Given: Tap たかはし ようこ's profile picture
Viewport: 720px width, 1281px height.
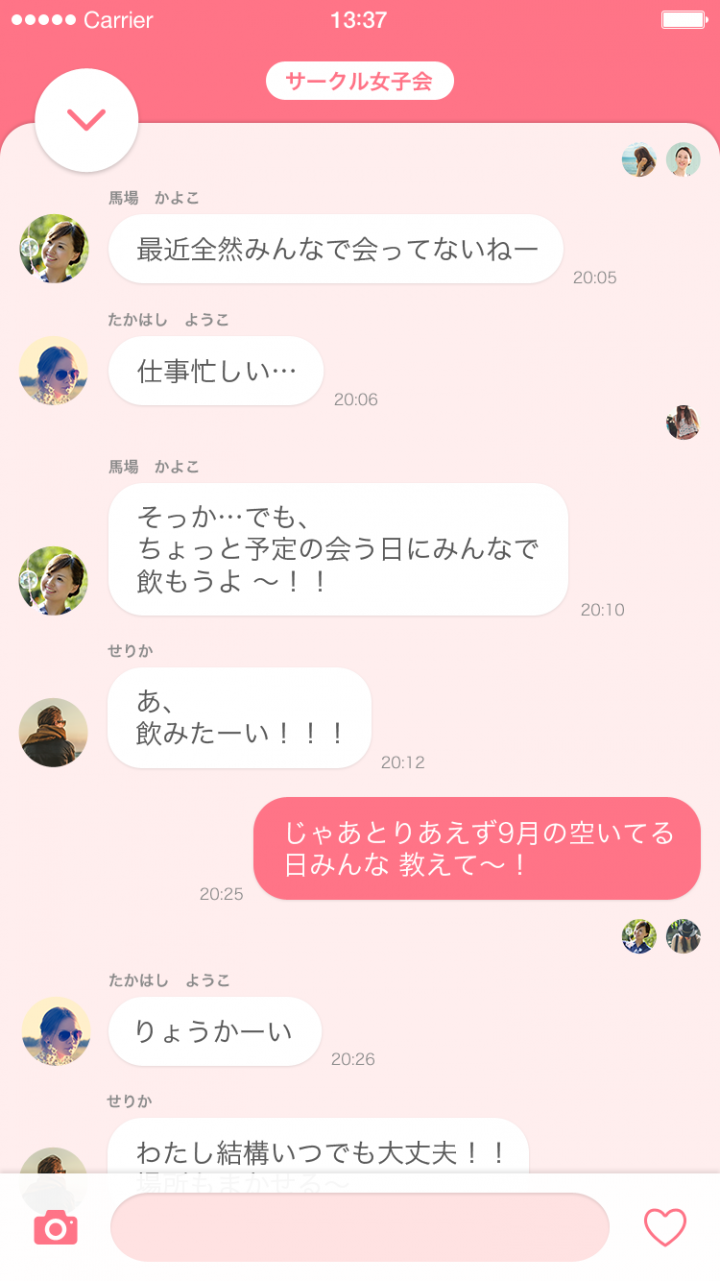Looking at the screenshot, I should 53,370.
